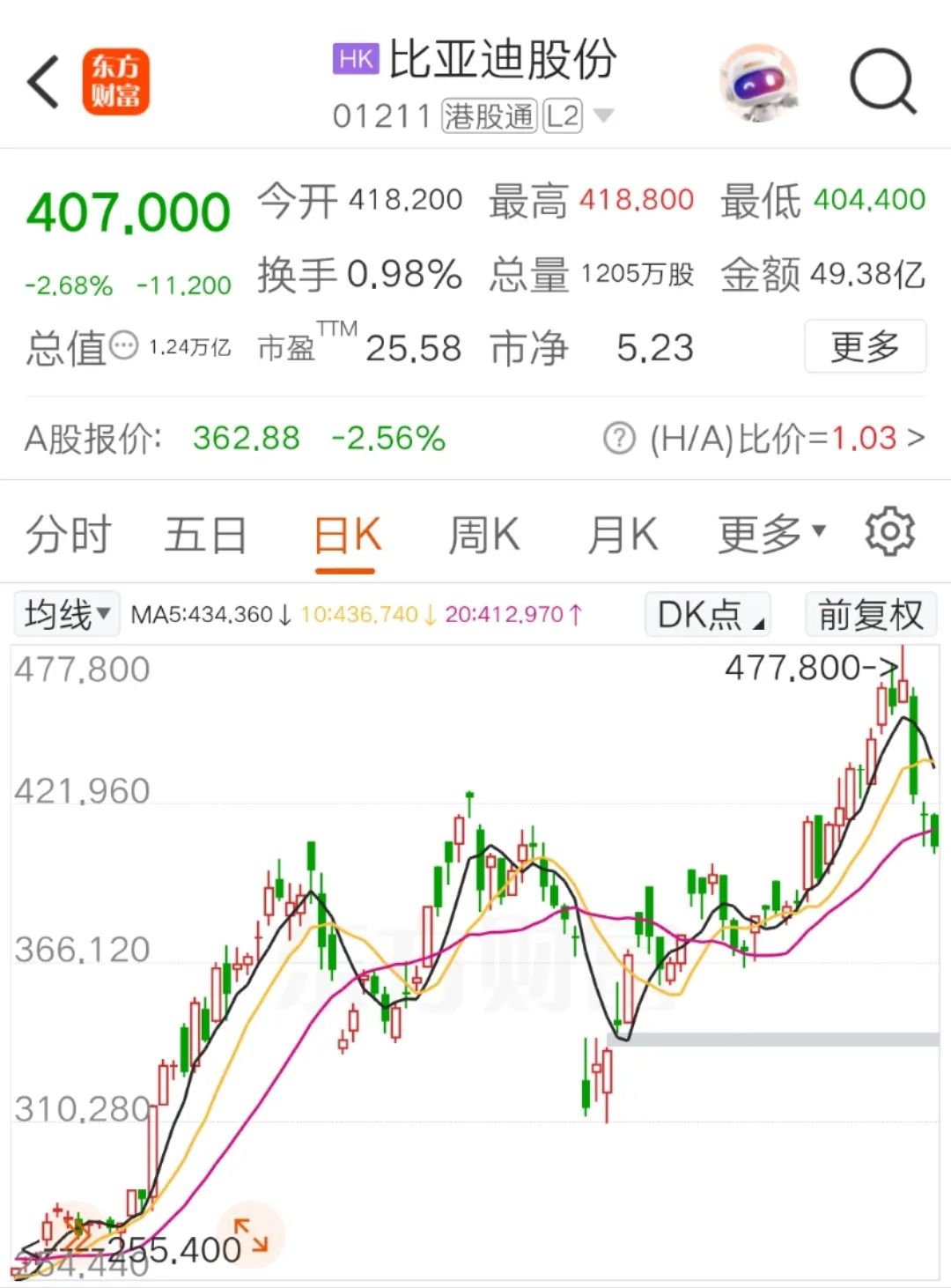Open chart settings gear icon
The image size is (951, 1288).
tap(889, 531)
